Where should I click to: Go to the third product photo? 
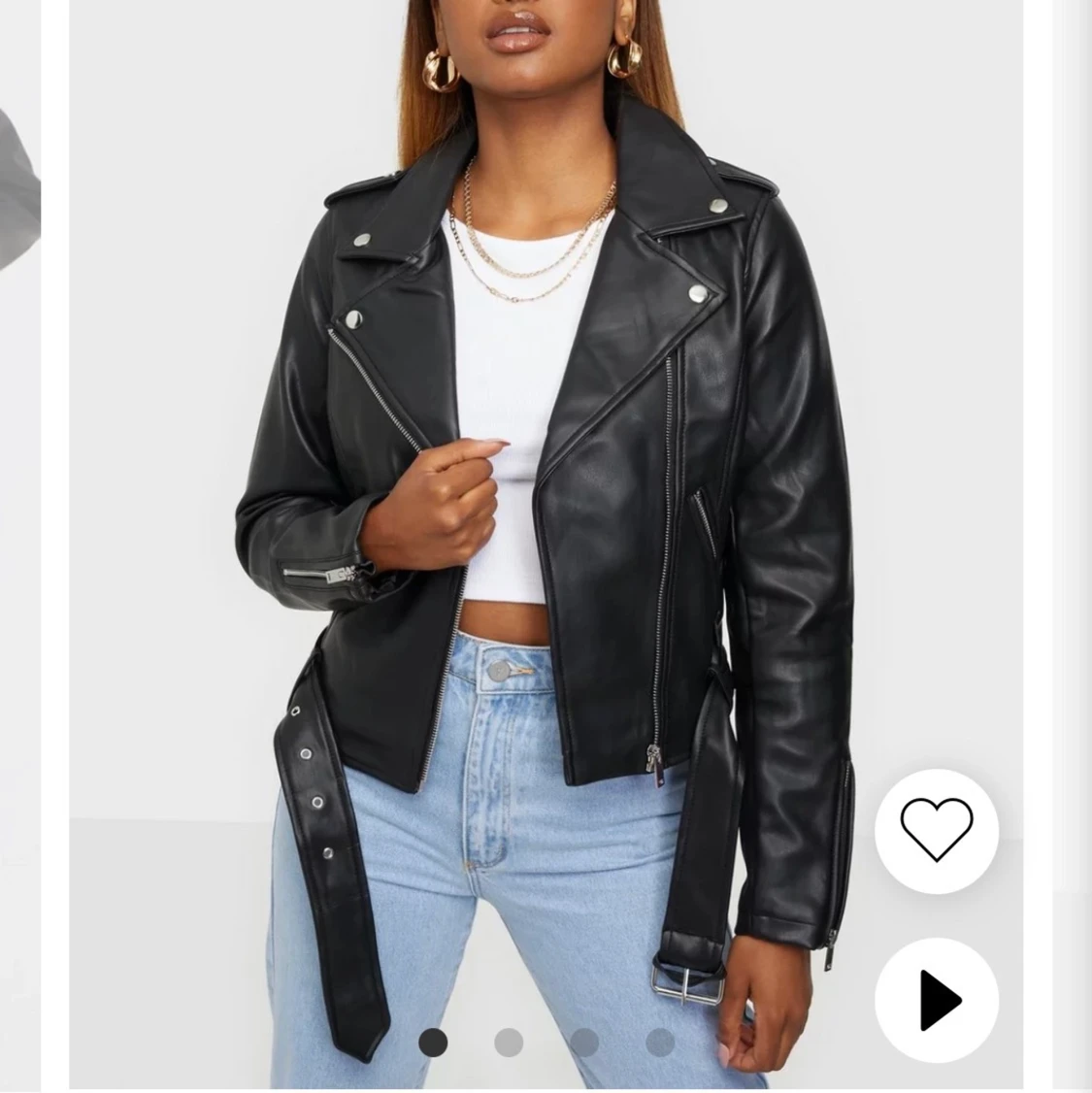coord(584,1043)
